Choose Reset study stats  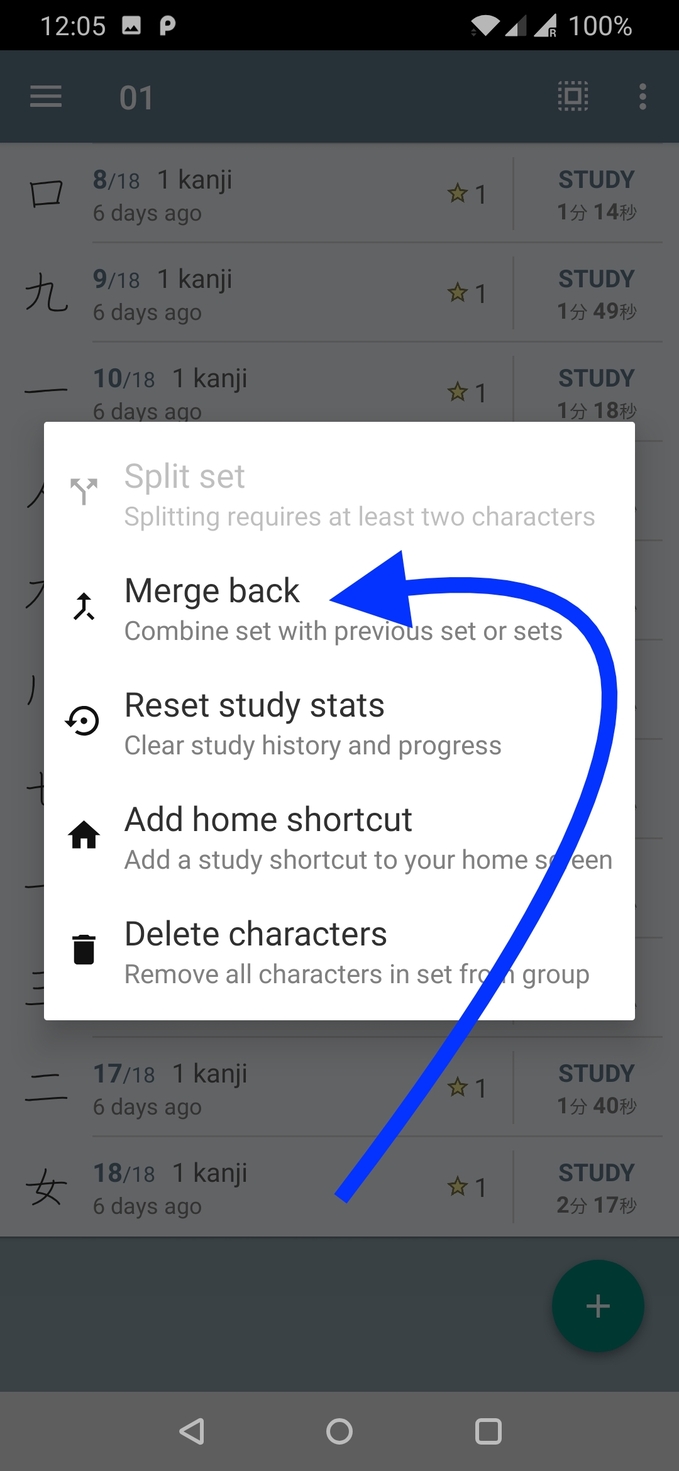click(x=339, y=723)
